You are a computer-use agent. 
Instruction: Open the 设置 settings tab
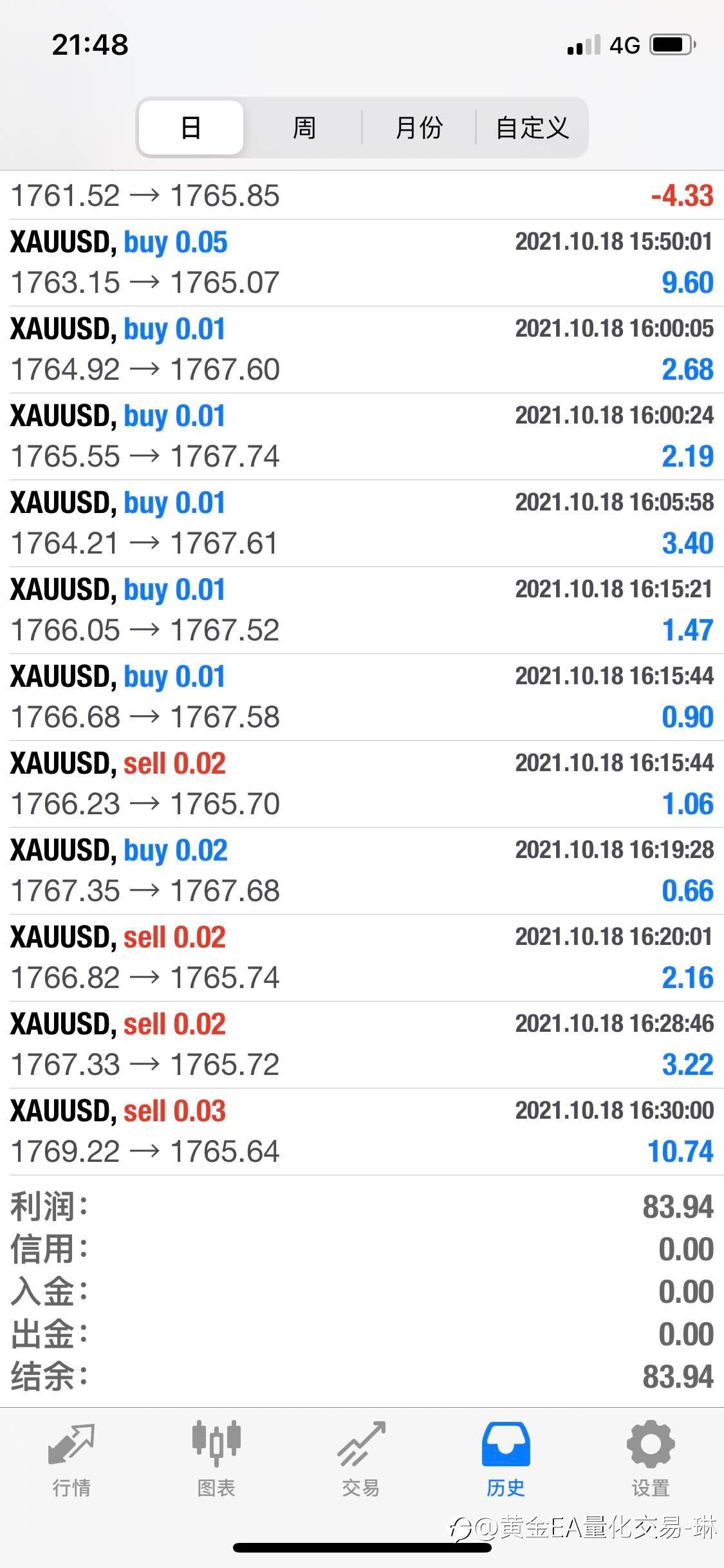point(651,1459)
